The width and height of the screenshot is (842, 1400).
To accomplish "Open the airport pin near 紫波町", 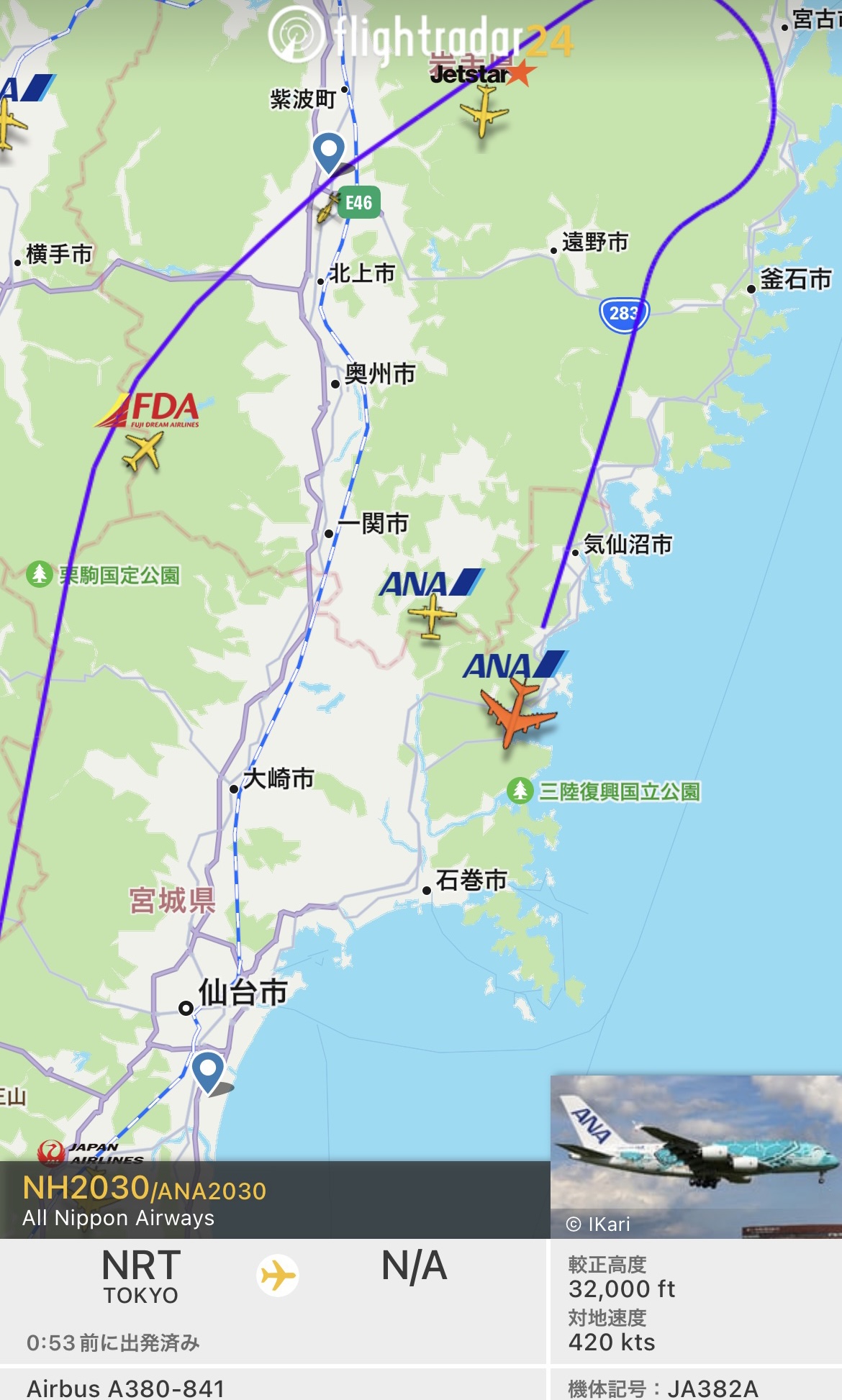I will click(x=329, y=152).
